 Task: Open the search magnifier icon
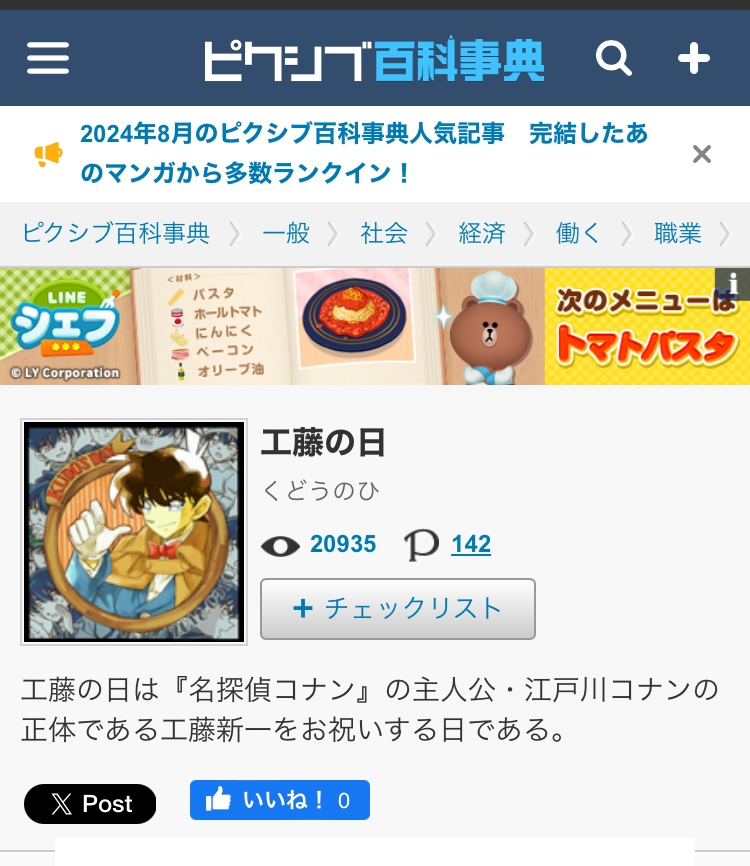click(614, 58)
